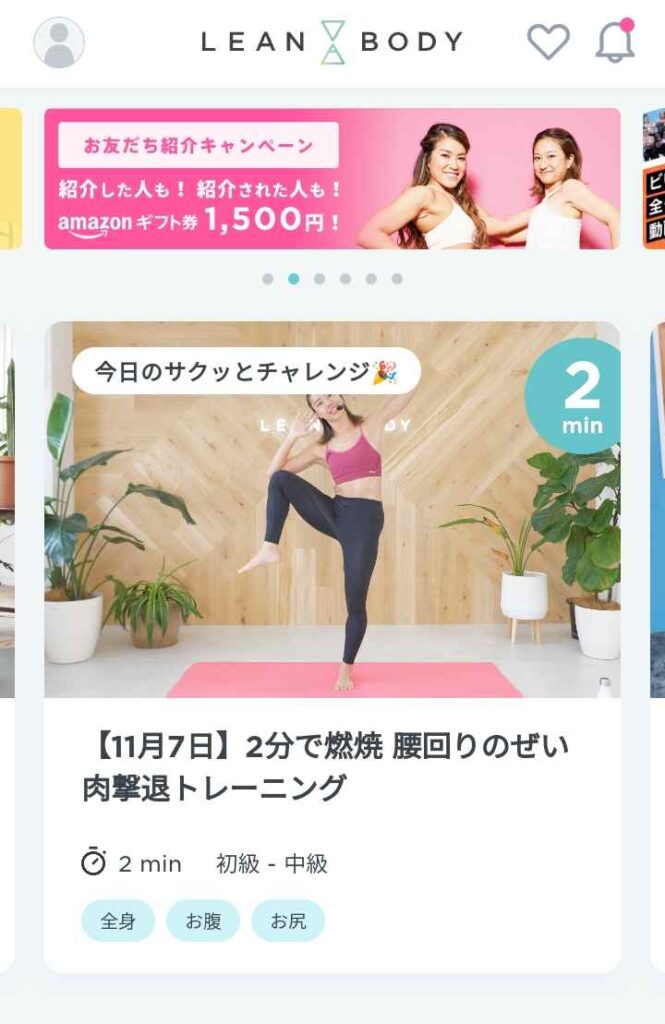This screenshot has height=1024, width=665.
Task: Open favorites with the heart icon
Action: click(548, 42)
